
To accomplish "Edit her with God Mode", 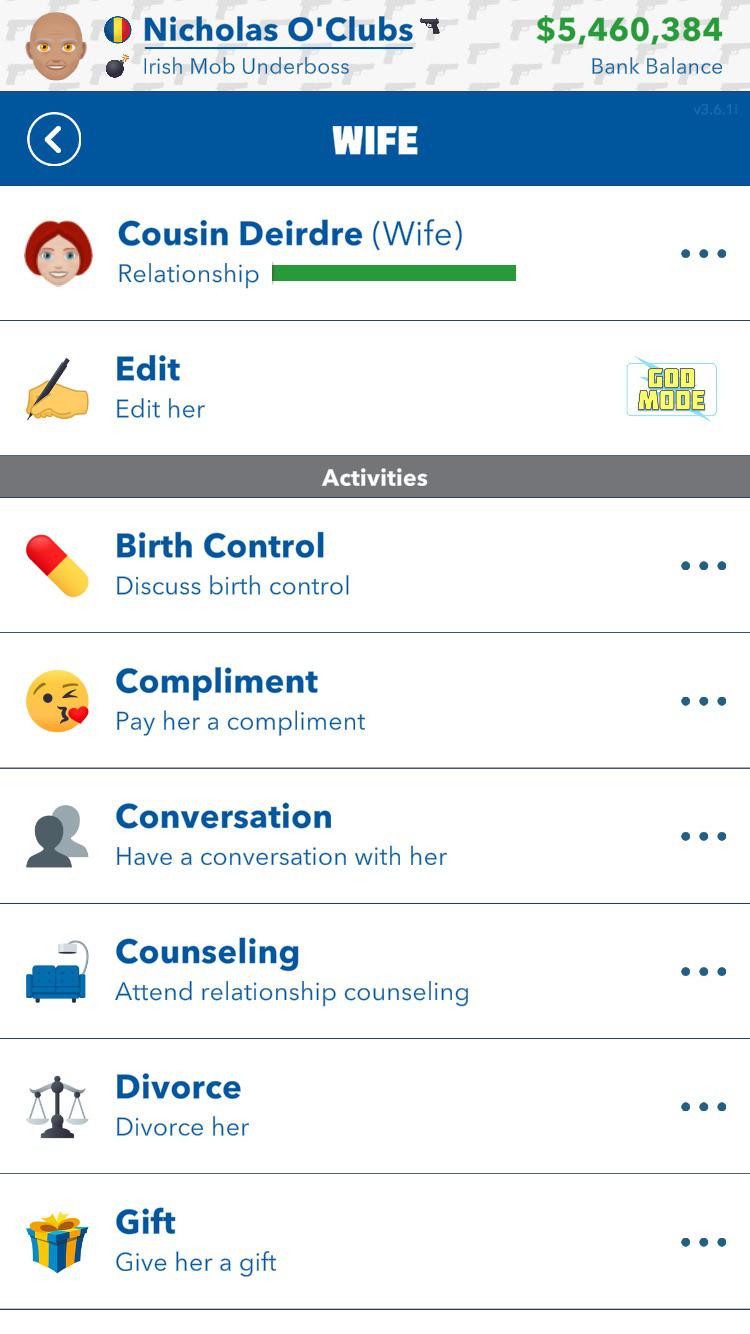I will click(x=672, y=389).
